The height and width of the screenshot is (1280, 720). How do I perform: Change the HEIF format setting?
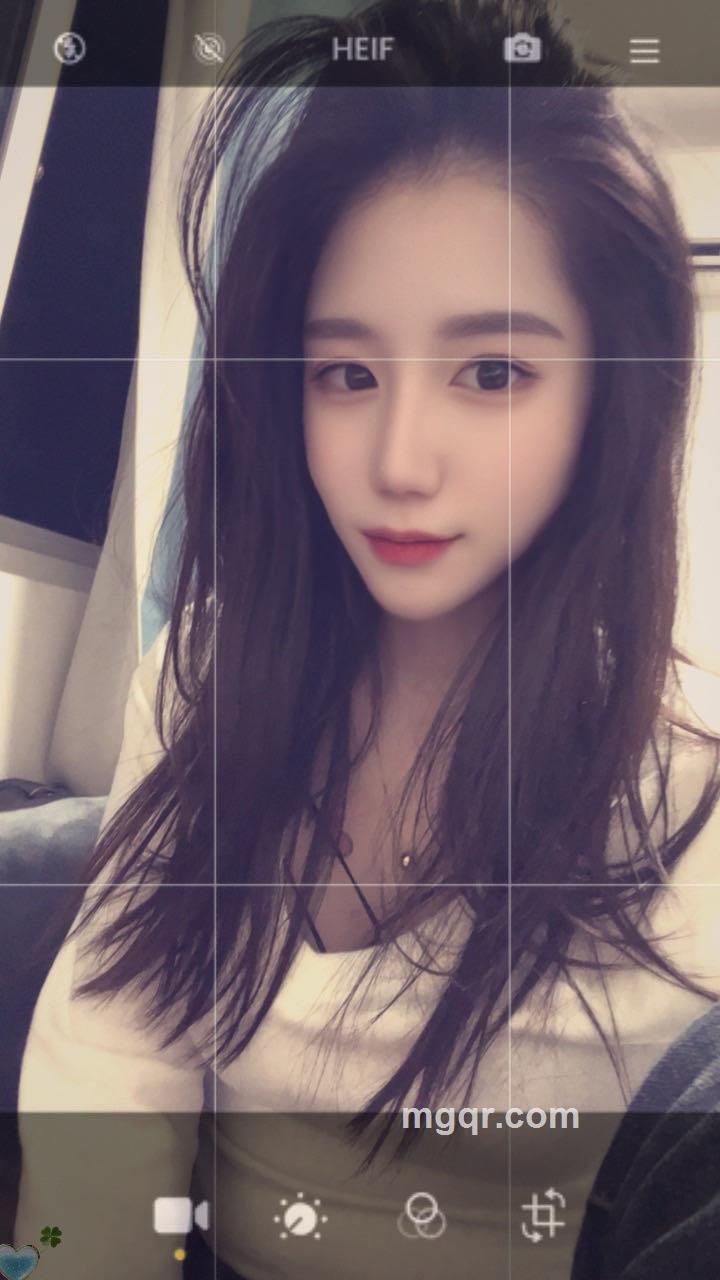(362, 49)
